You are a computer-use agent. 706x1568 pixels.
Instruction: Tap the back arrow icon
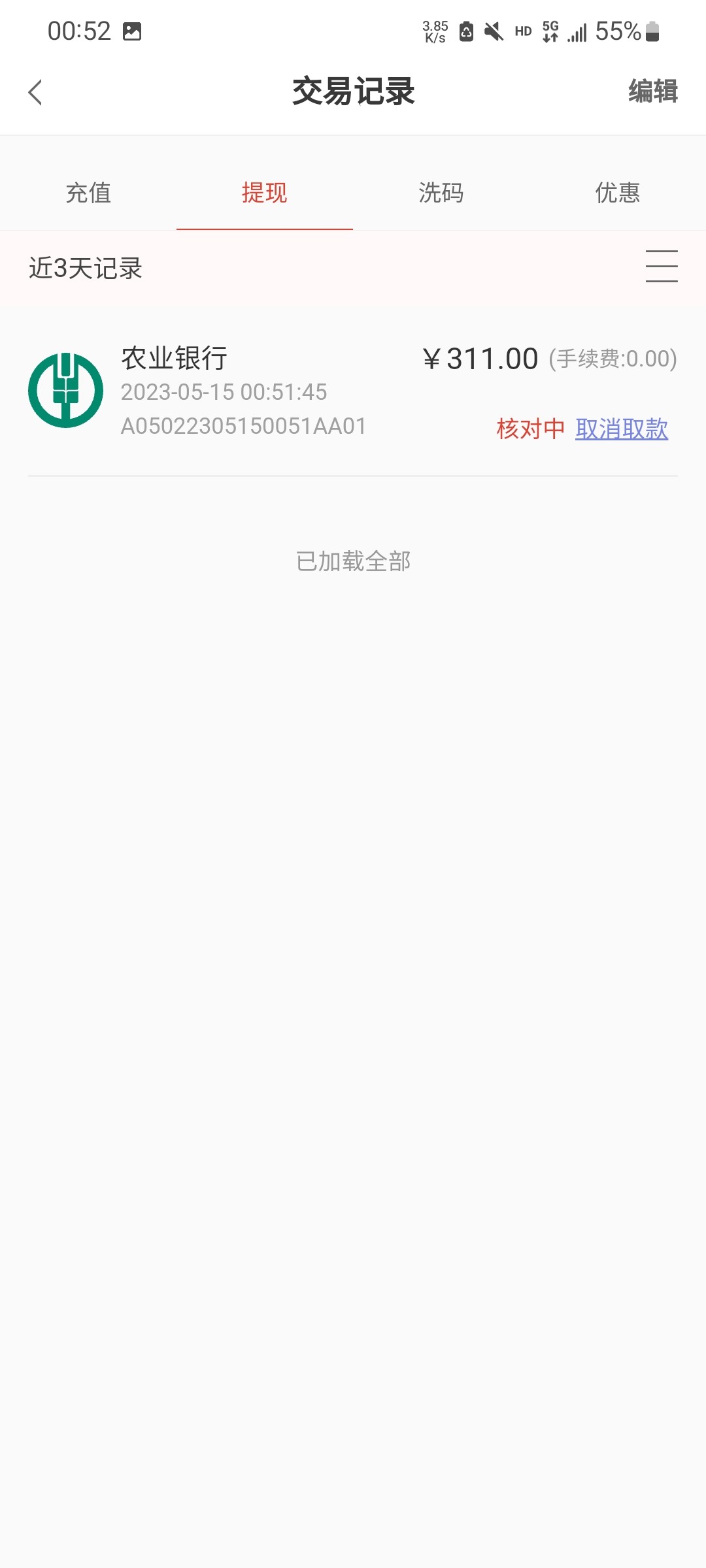click(35, 92)
